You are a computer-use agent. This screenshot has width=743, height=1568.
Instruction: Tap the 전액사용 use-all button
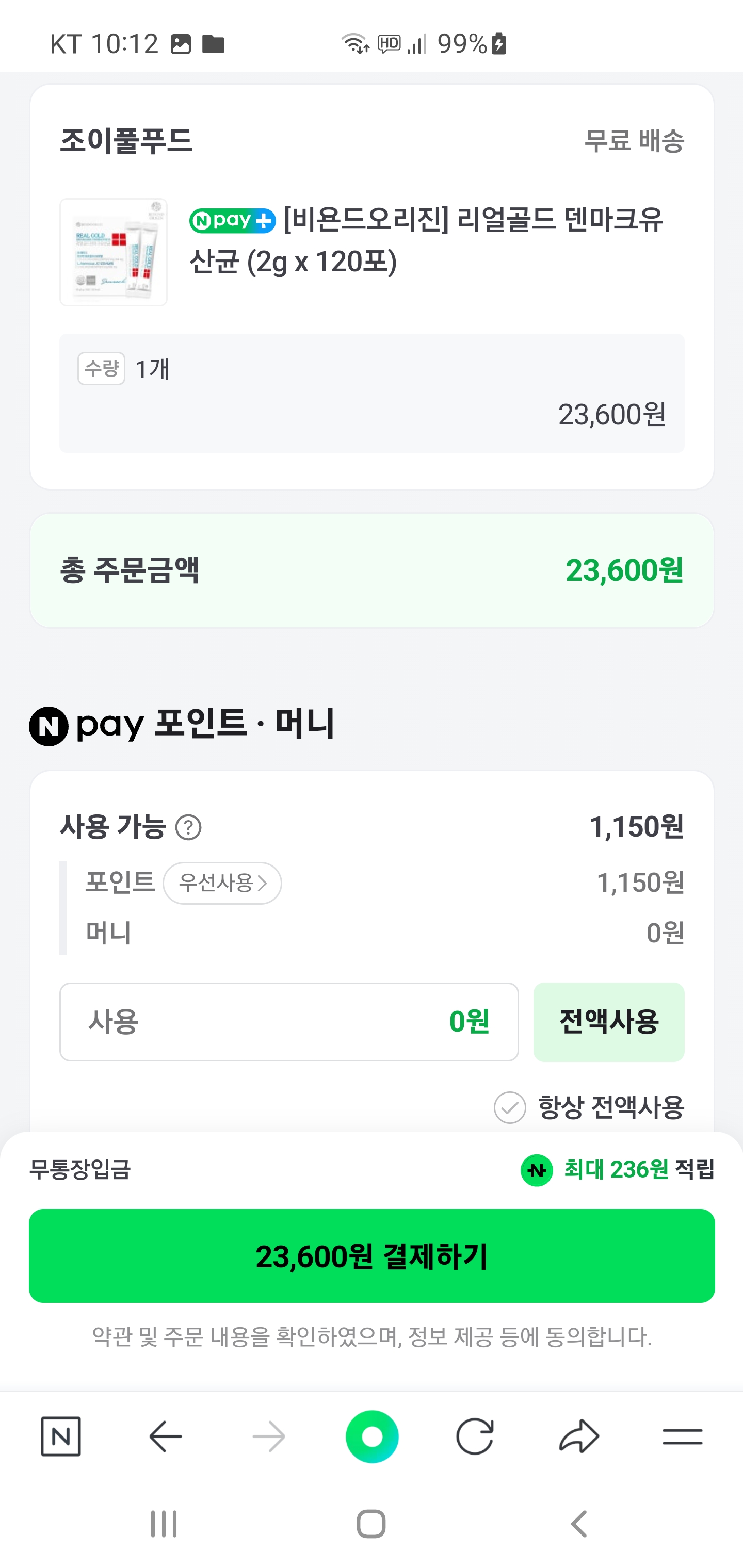pos(608,1023)
